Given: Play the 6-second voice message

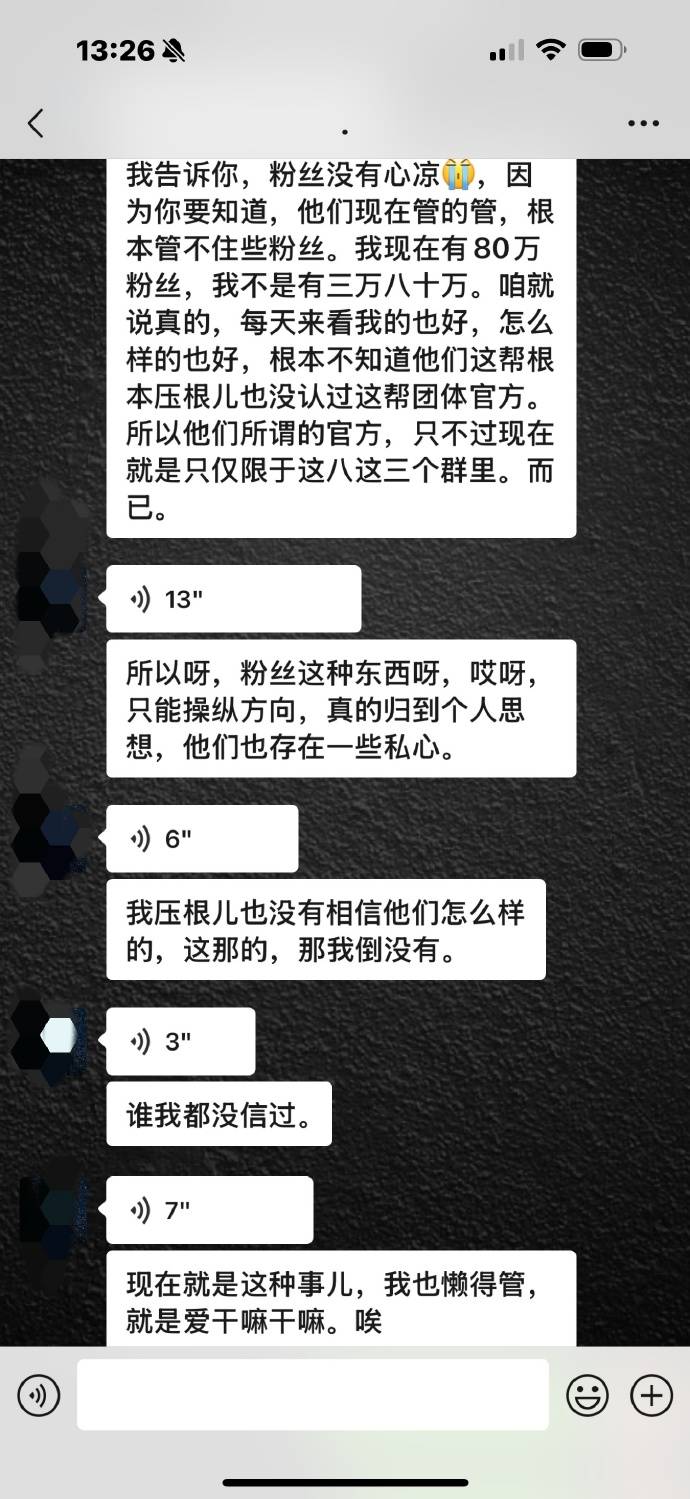Looking at the screenshot, I should [202, 839].
